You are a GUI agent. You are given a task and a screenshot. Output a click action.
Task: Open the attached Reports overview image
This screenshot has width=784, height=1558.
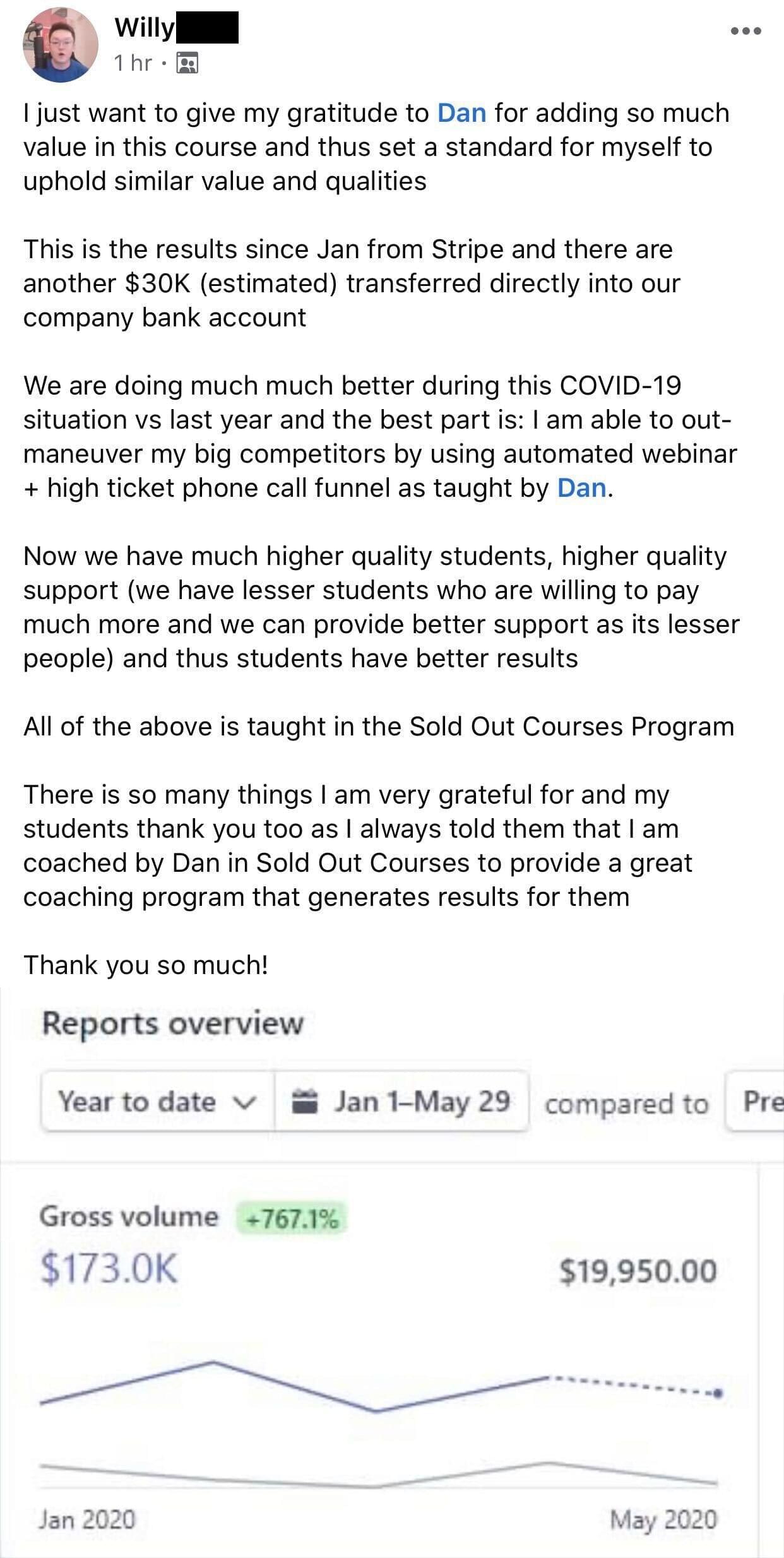coord(392,1271)
